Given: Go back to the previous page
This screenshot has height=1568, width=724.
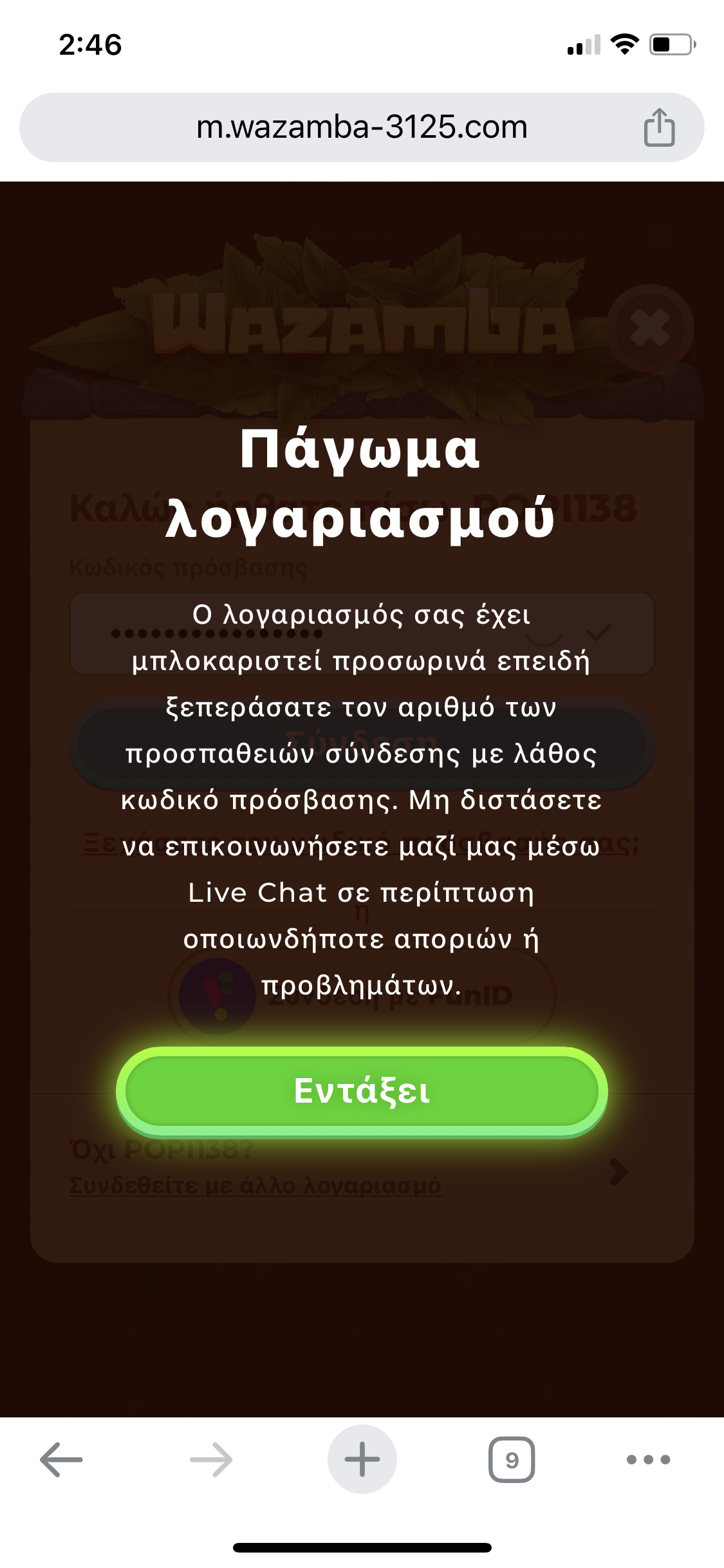Looking at the screenshot, I should pos(61,1459).
